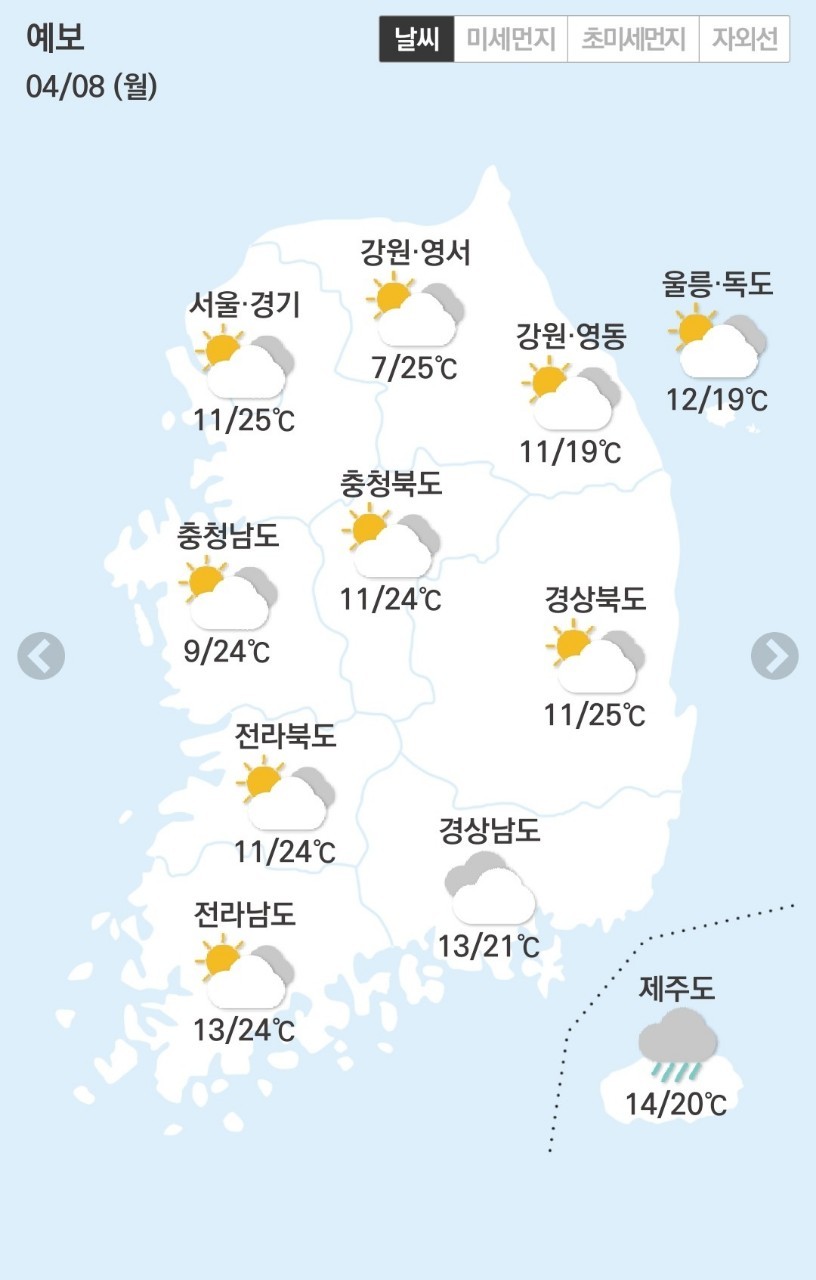Switch to the 미세먼지 tab
This screenshot has height=1280, width=816.
pos(511,40)
